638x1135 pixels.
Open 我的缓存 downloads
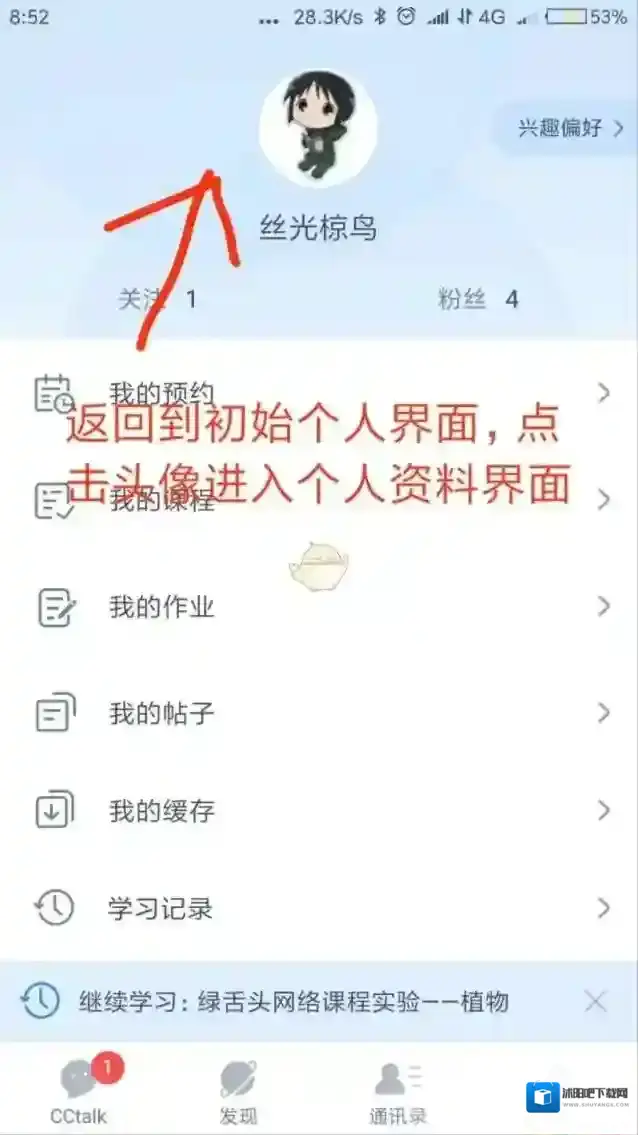319,810
